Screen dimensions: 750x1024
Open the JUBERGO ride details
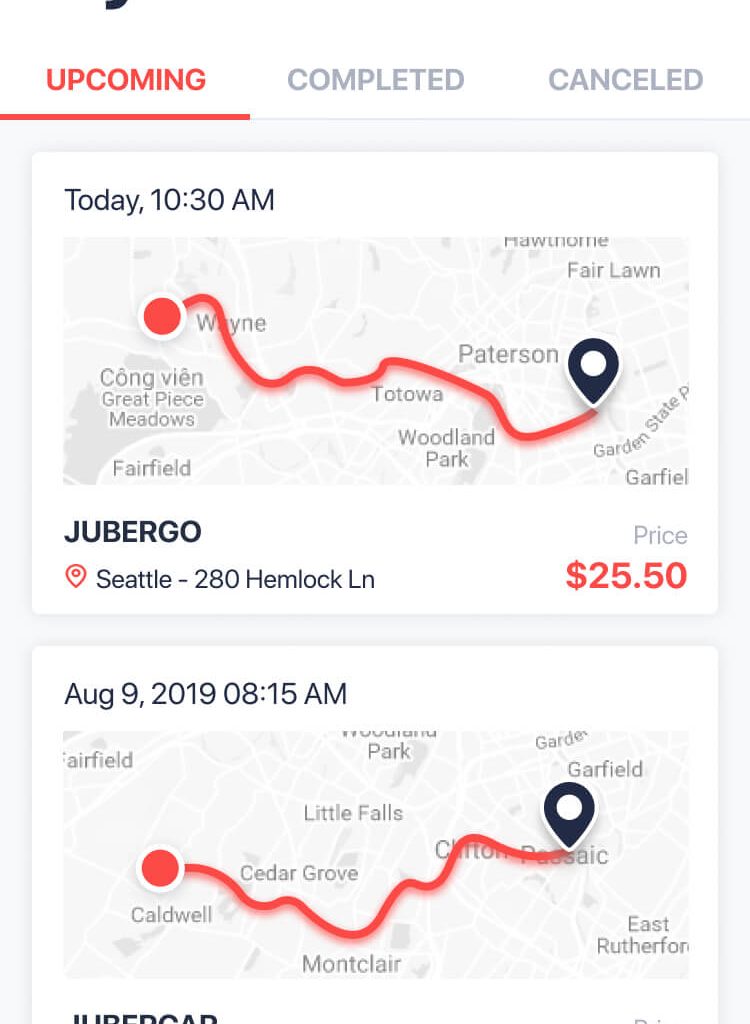click(x=132, y=533)
